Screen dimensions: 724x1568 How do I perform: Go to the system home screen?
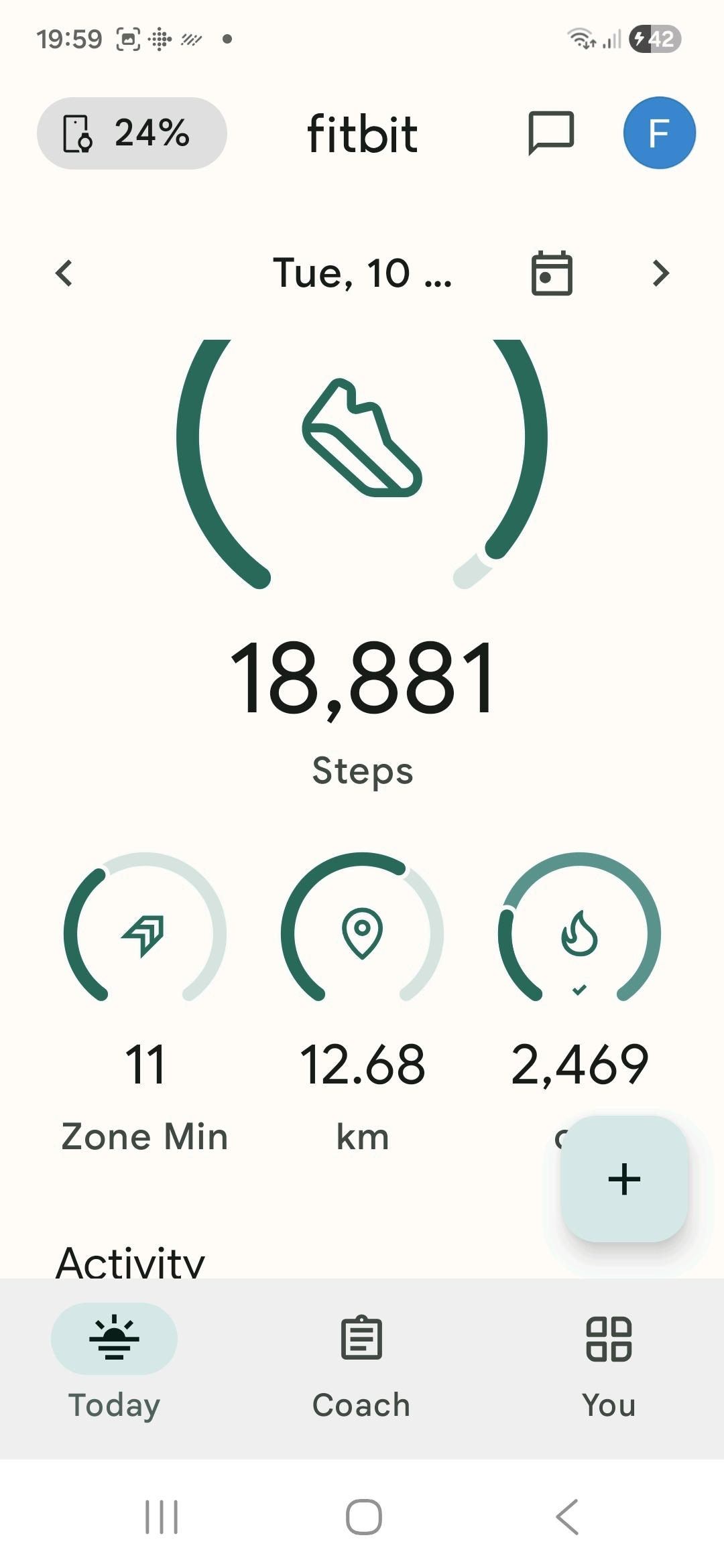[363, 1517]
